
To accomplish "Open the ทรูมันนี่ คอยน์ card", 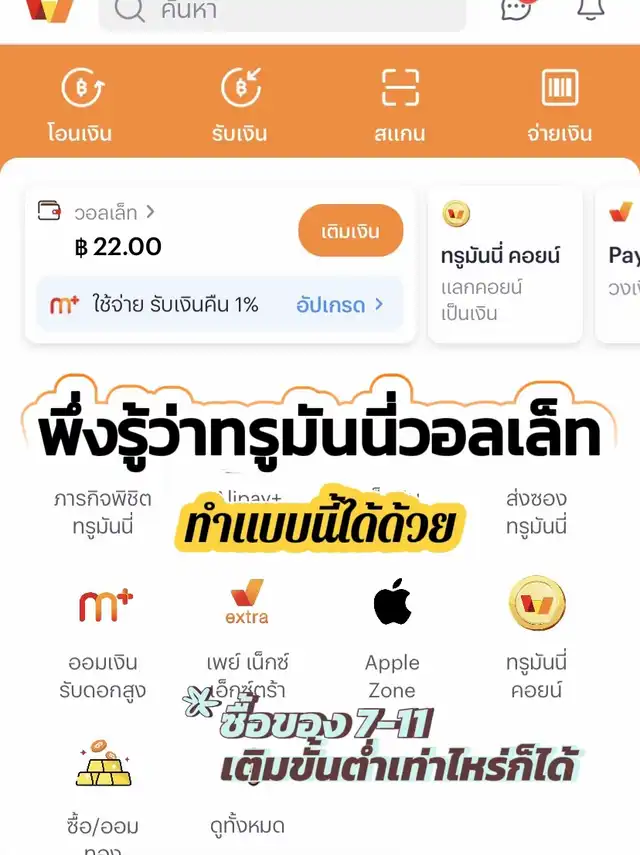I will coord(504,265).
